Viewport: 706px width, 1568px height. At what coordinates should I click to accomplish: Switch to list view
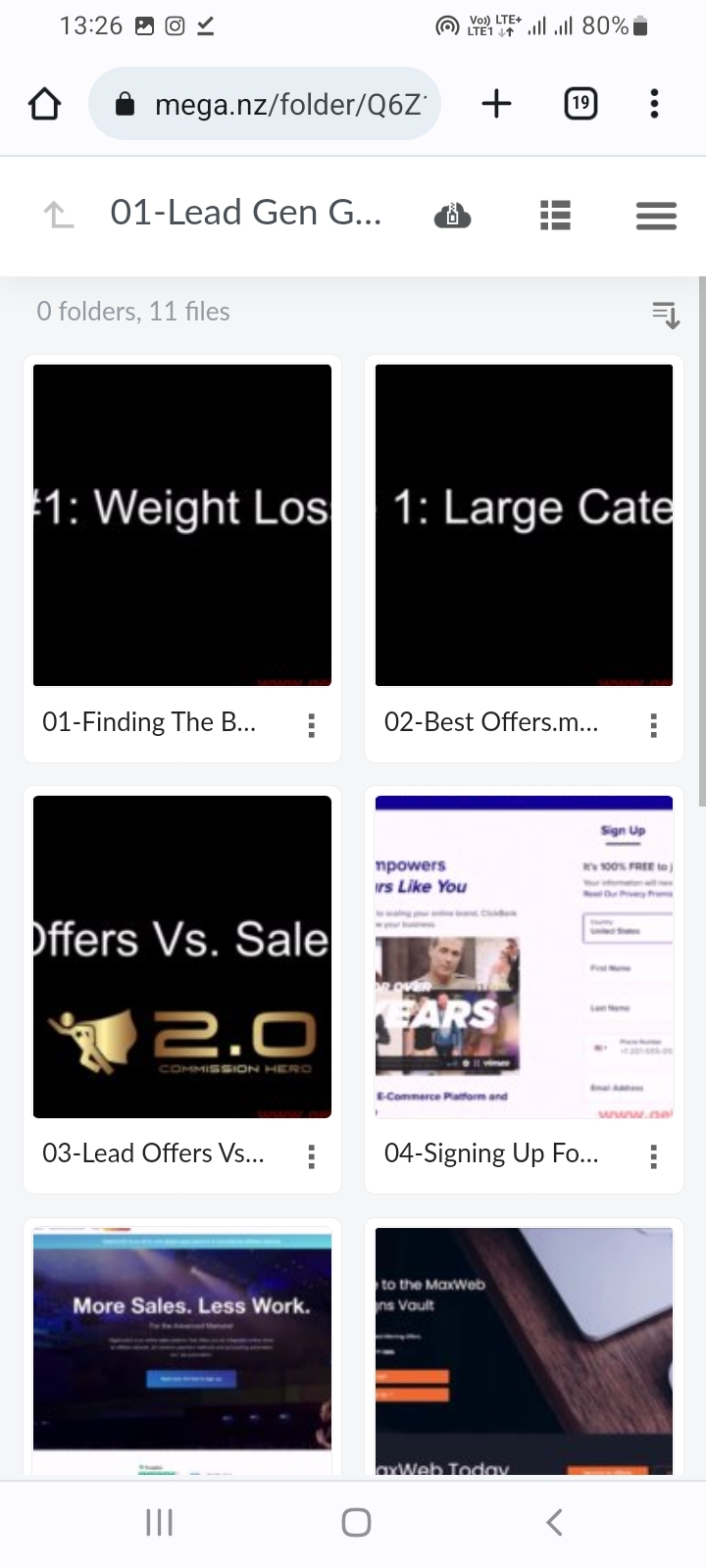pos(555,215)
